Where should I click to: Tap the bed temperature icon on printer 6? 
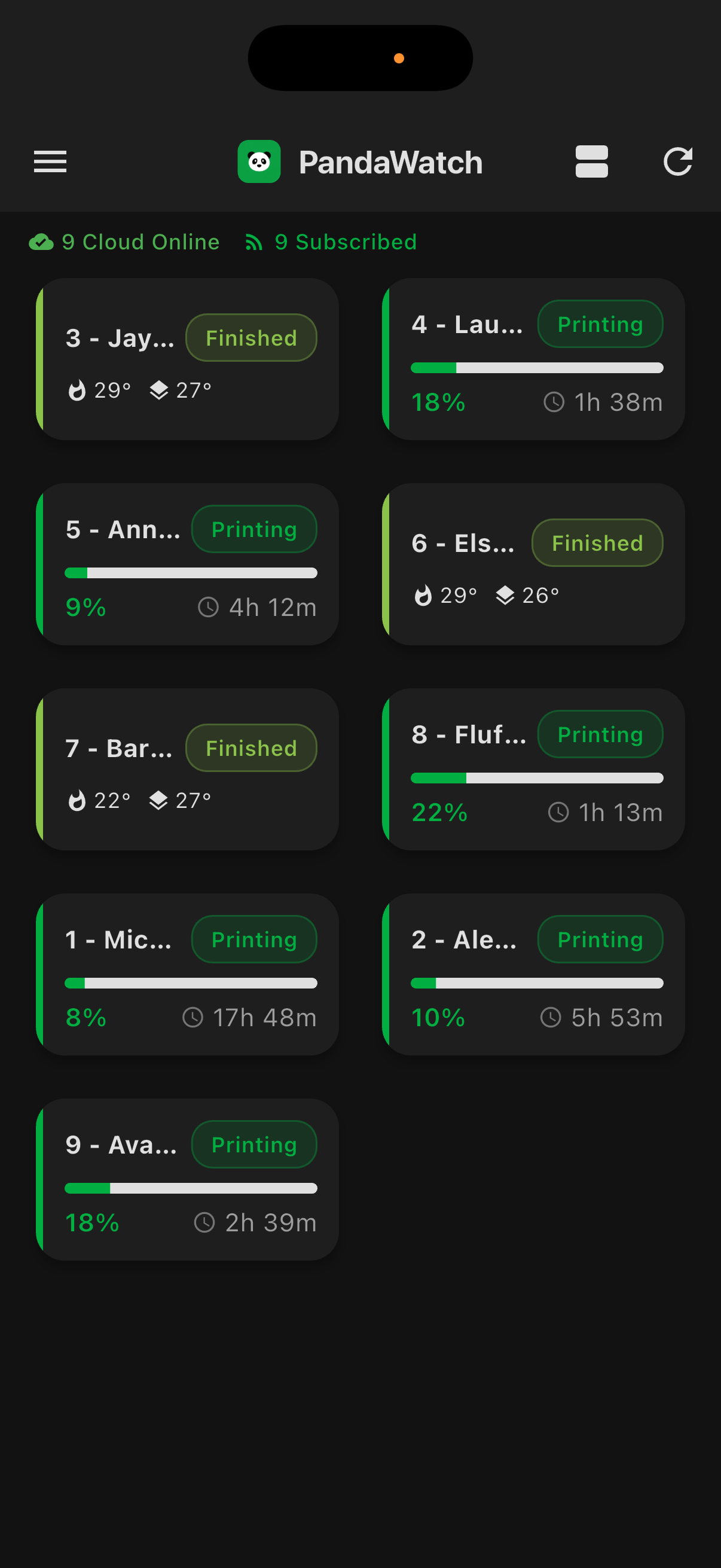coord(506,594)
